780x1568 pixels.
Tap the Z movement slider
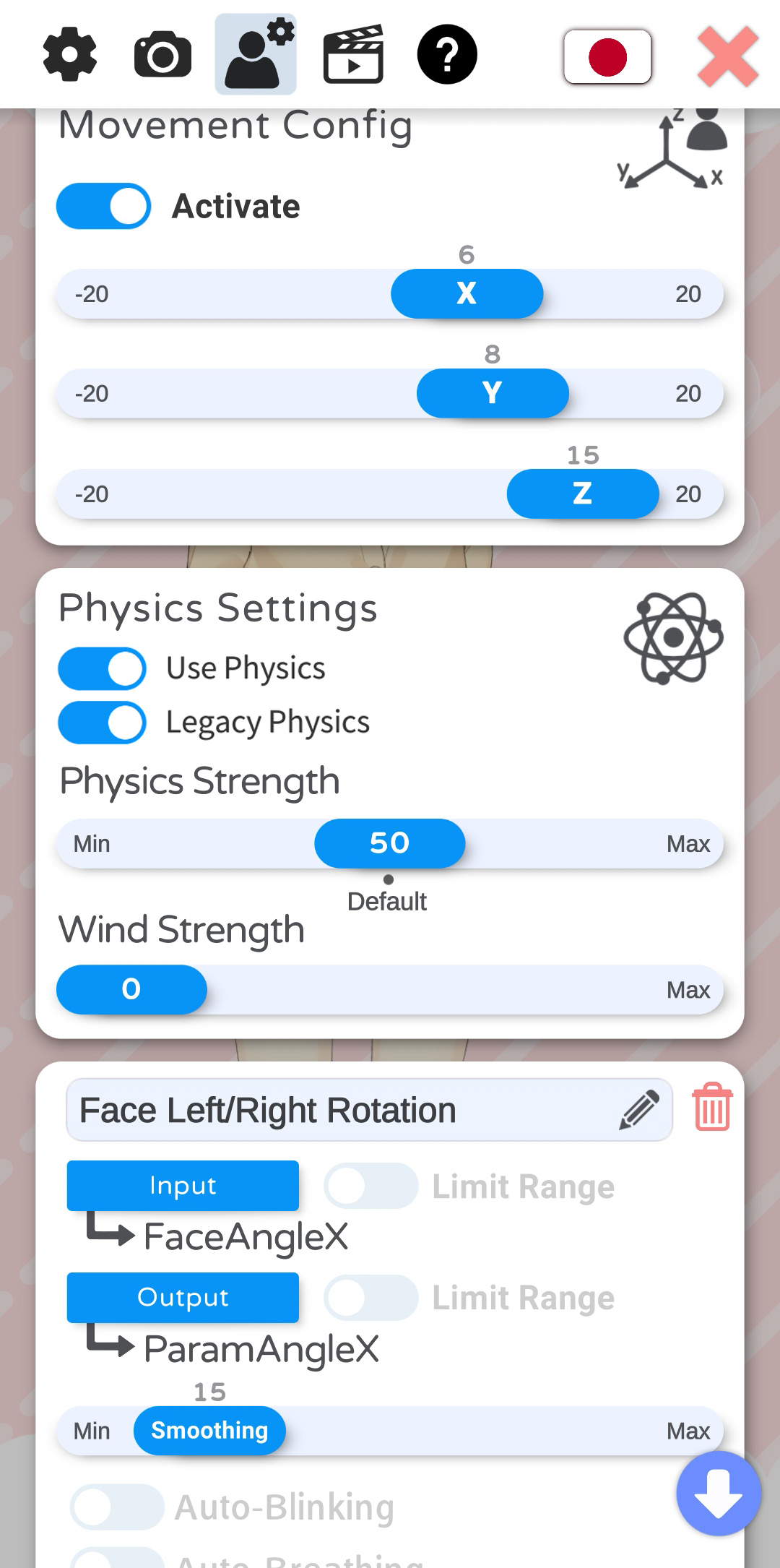tap(582, 494)
